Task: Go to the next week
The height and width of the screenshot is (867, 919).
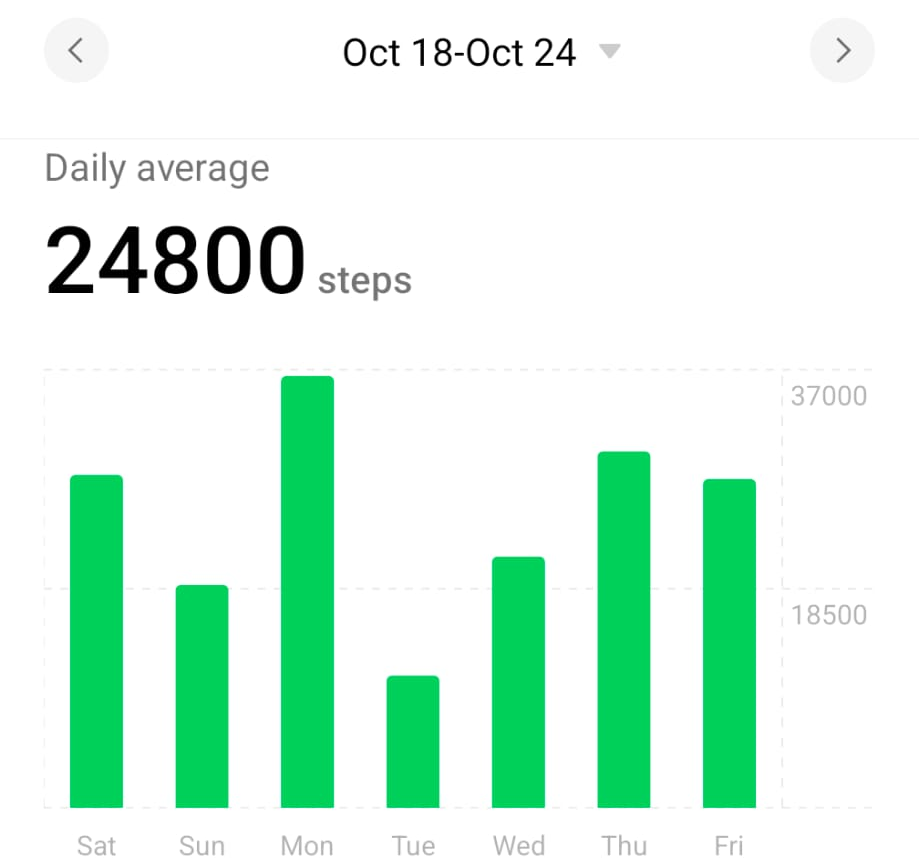Action: coord(842,50)
